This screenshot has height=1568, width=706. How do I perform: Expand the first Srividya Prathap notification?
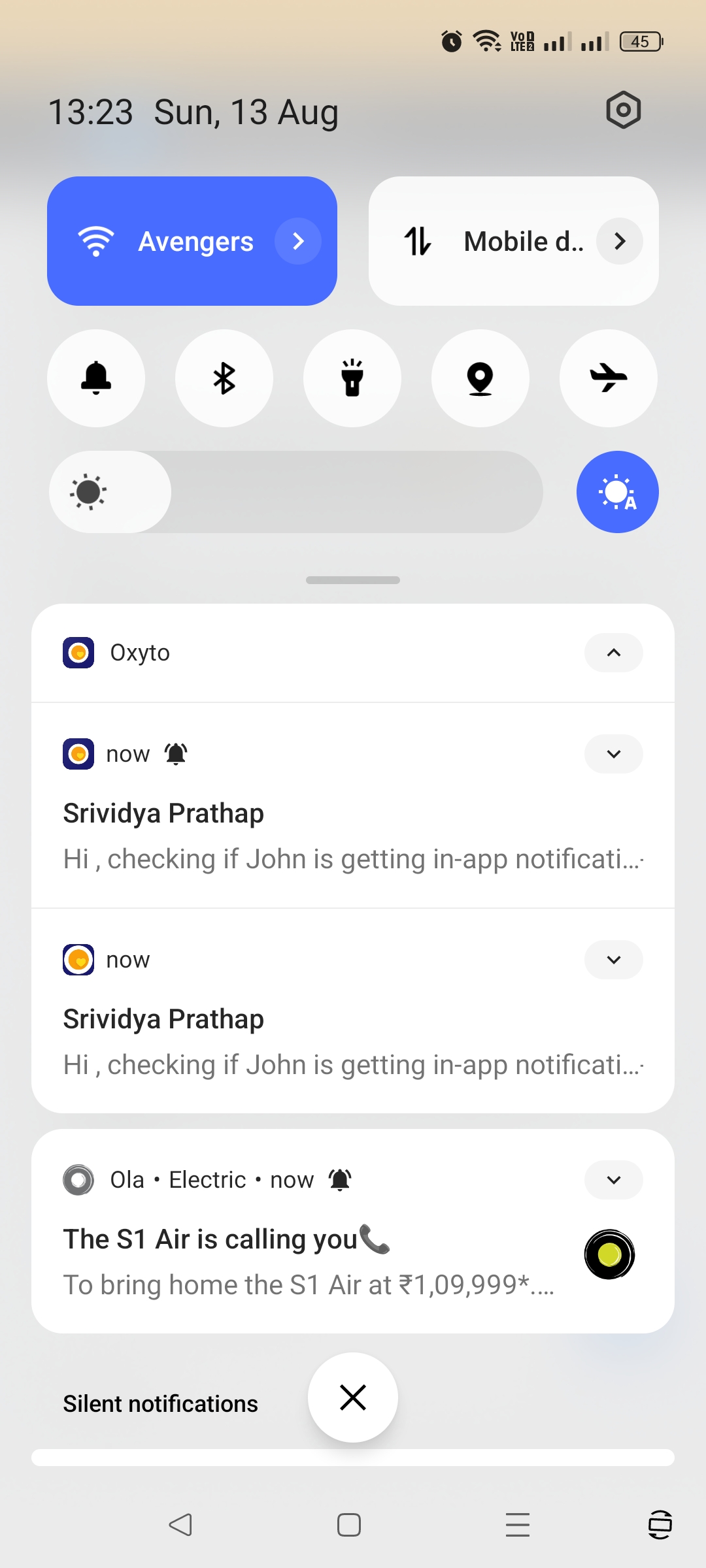[x=613, y=754]
